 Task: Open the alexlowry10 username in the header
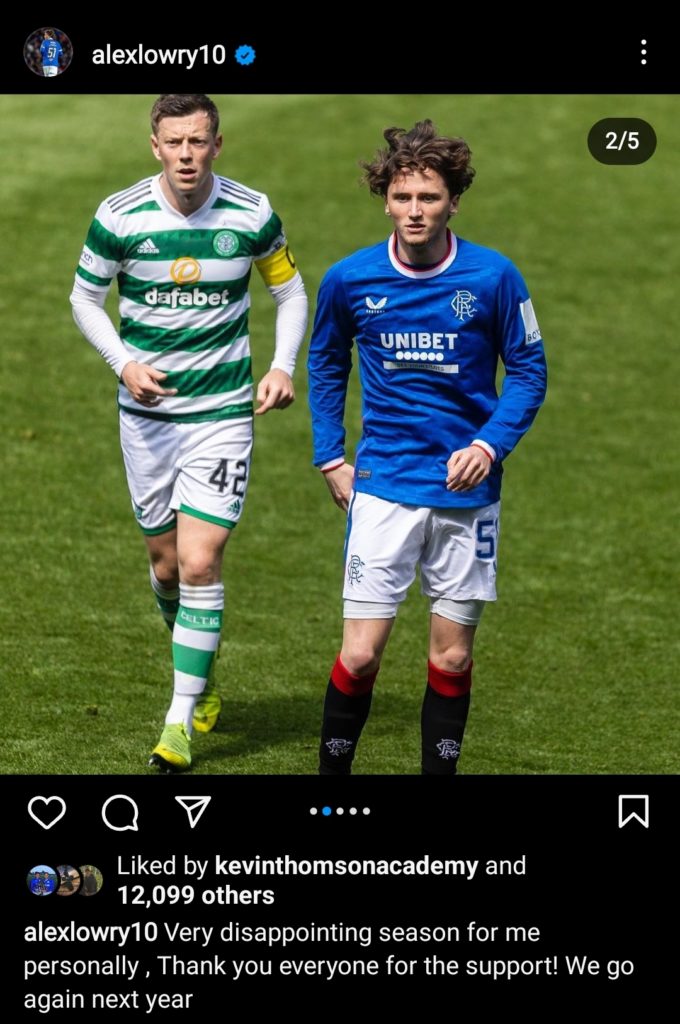pos(158,55)
